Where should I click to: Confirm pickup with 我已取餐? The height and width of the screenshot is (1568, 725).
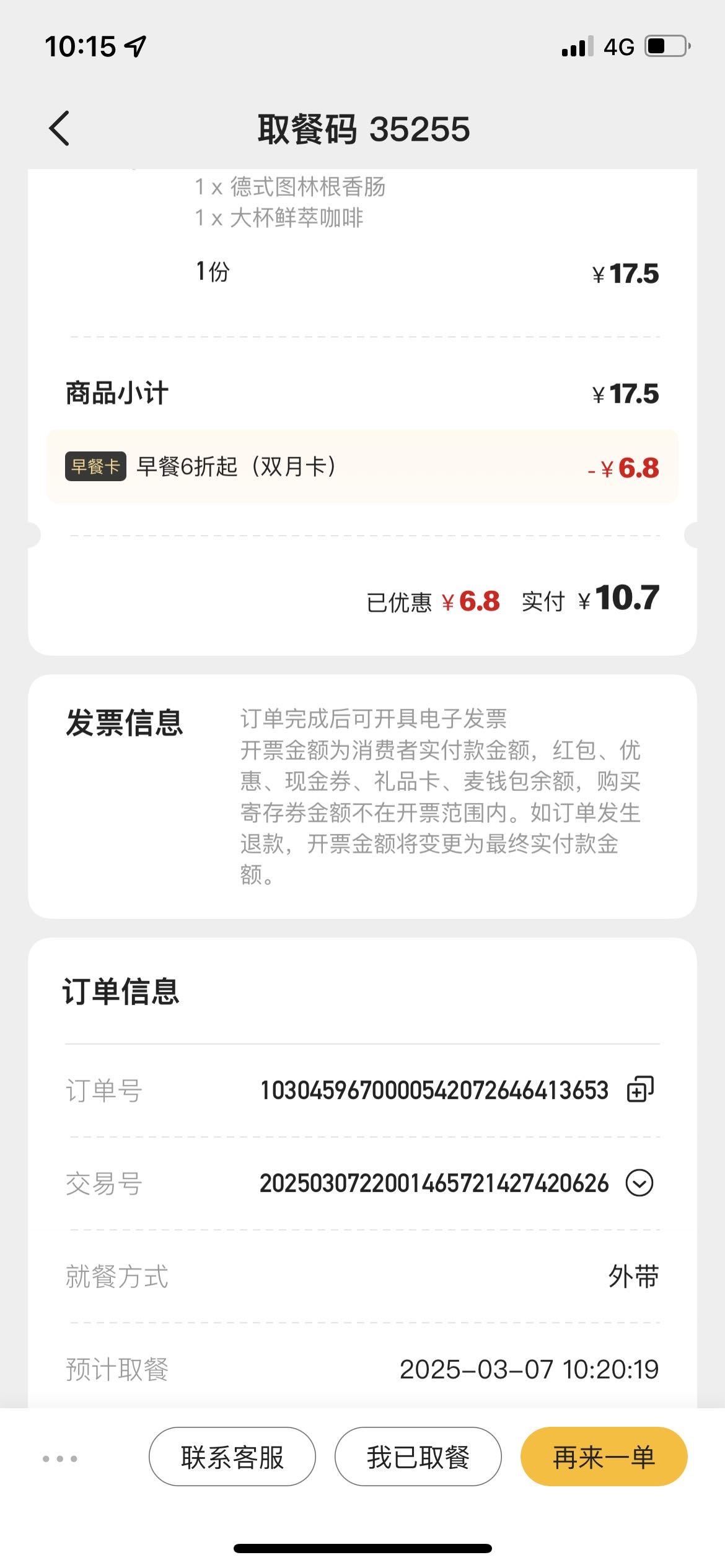tap(418, 1457)
